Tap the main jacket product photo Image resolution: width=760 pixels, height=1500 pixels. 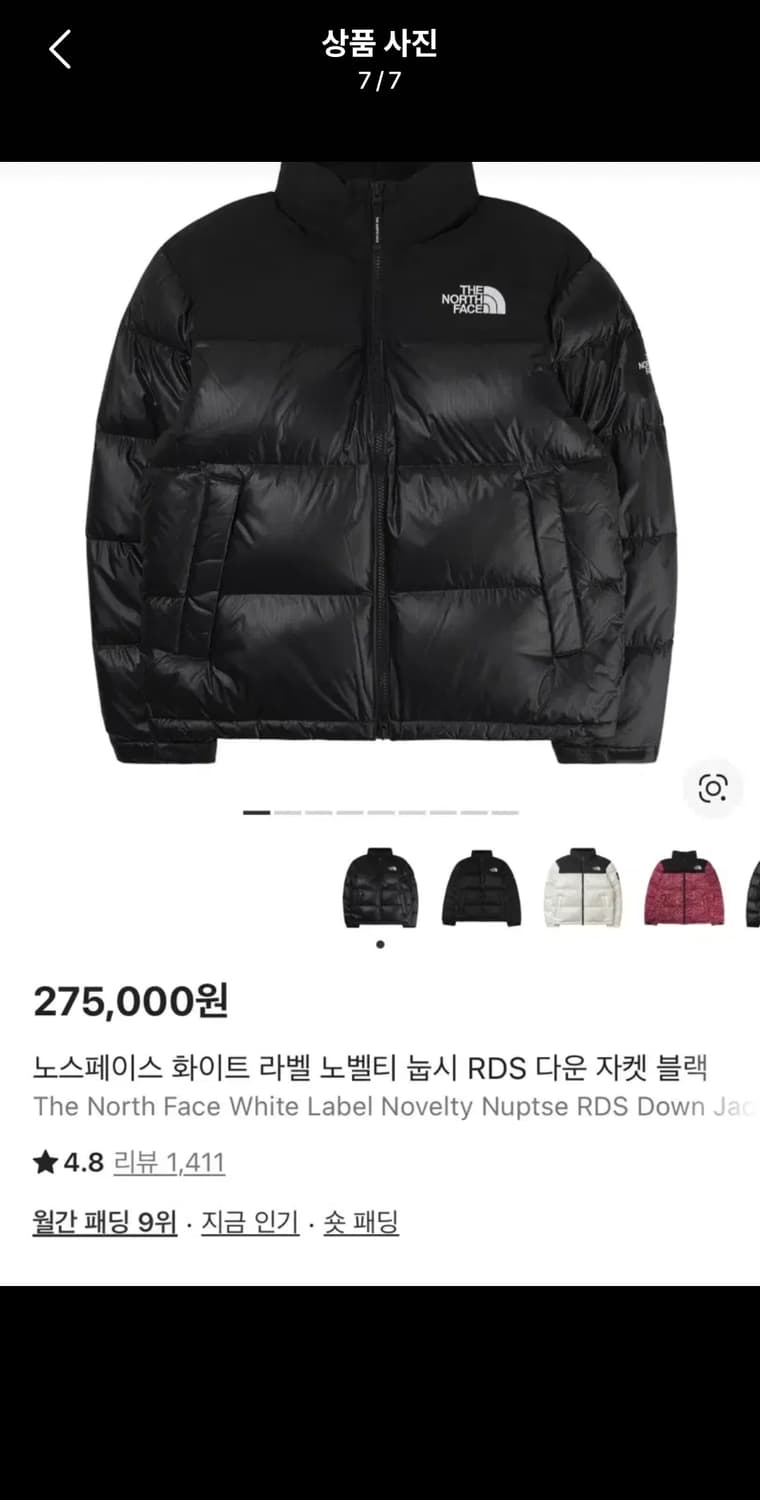click(x=380, y=470)
